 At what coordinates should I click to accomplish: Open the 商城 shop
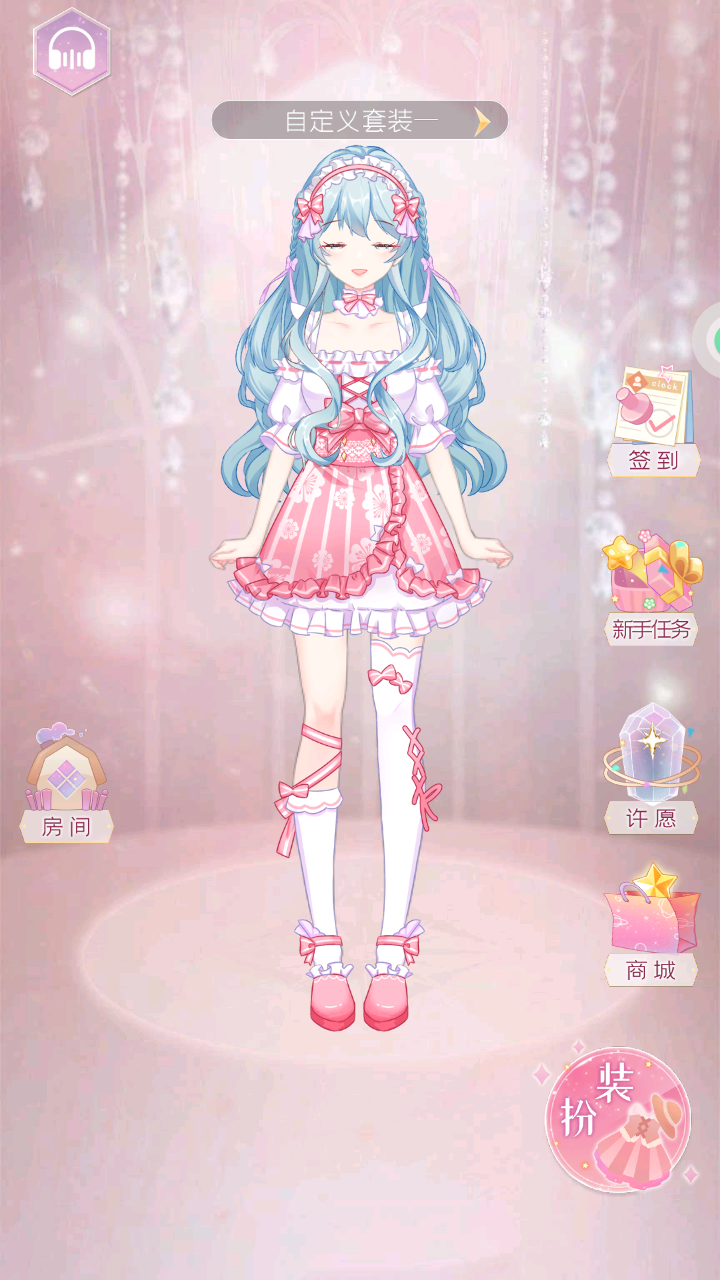click(652, 927)
